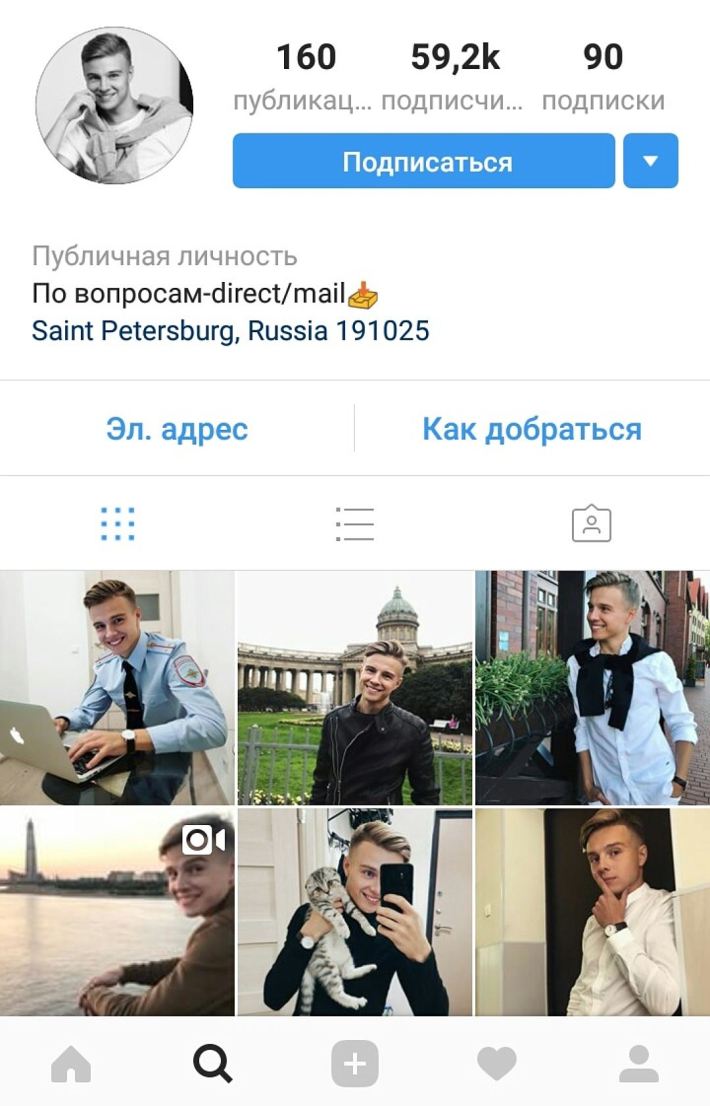
Task: Open the Saint Petersburg, Russia address link
Action: click(x=230, y=330)
